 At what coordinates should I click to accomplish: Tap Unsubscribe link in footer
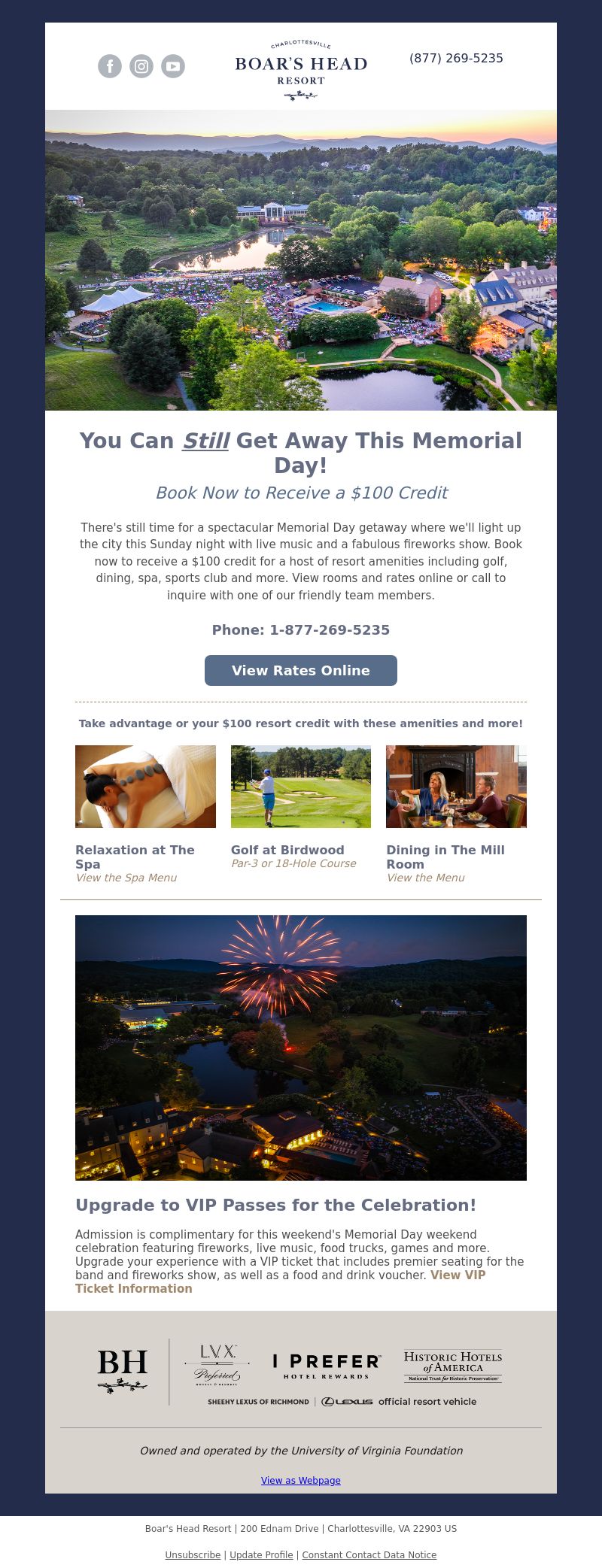[193, 1554]
